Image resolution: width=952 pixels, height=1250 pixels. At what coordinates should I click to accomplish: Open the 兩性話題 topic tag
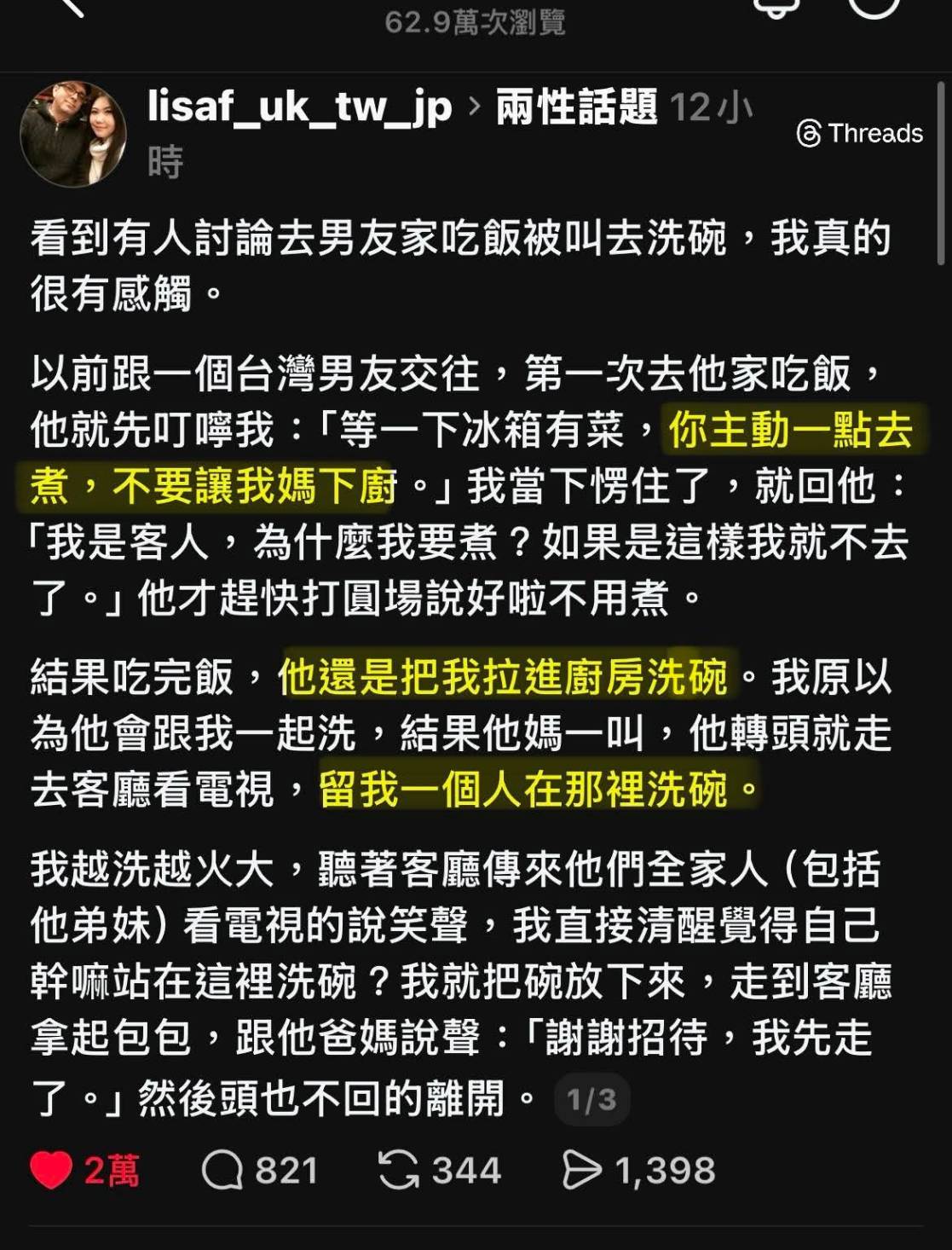click(x=576, y=107)
